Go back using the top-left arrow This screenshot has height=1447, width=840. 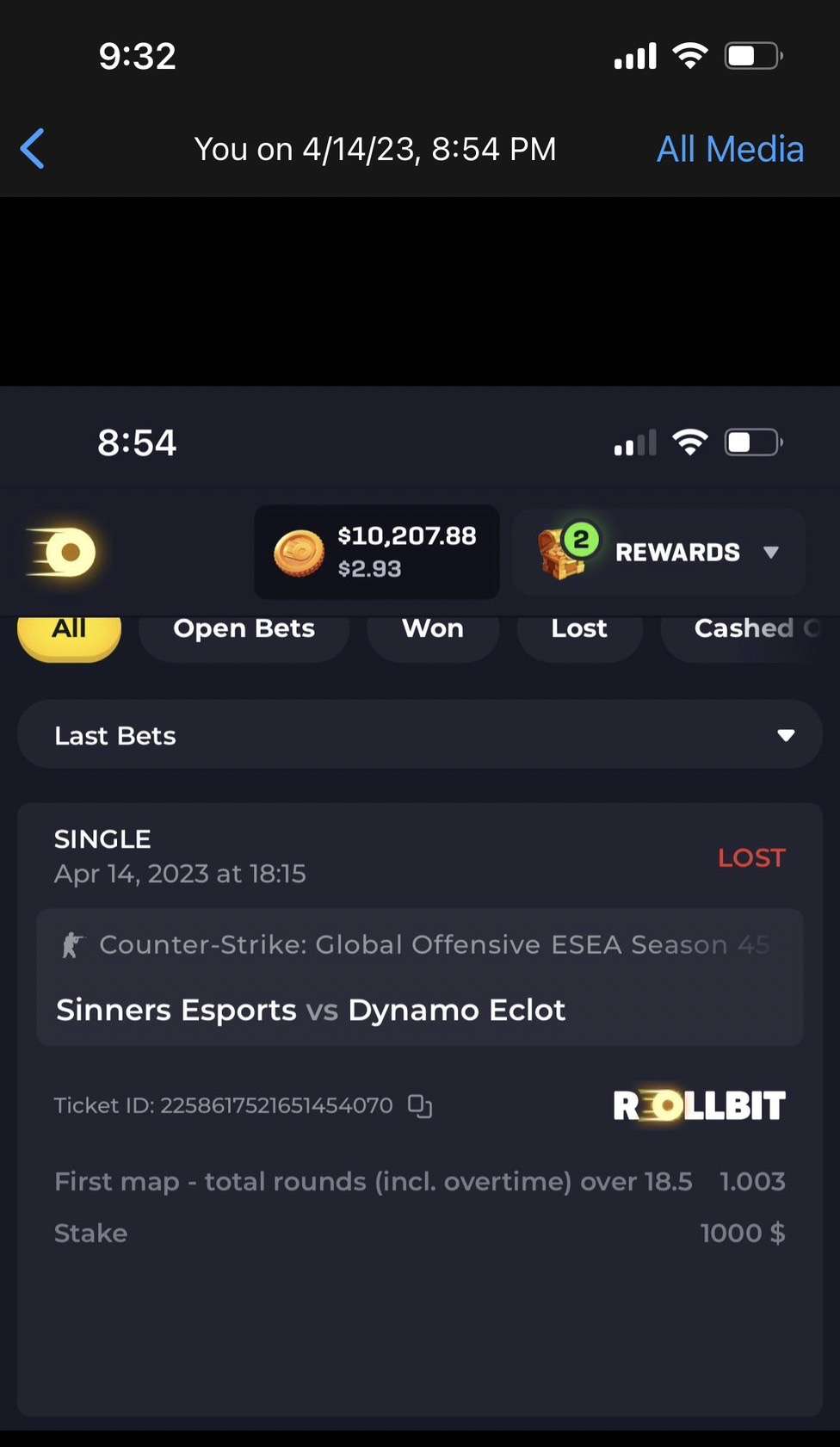[33, 149]
